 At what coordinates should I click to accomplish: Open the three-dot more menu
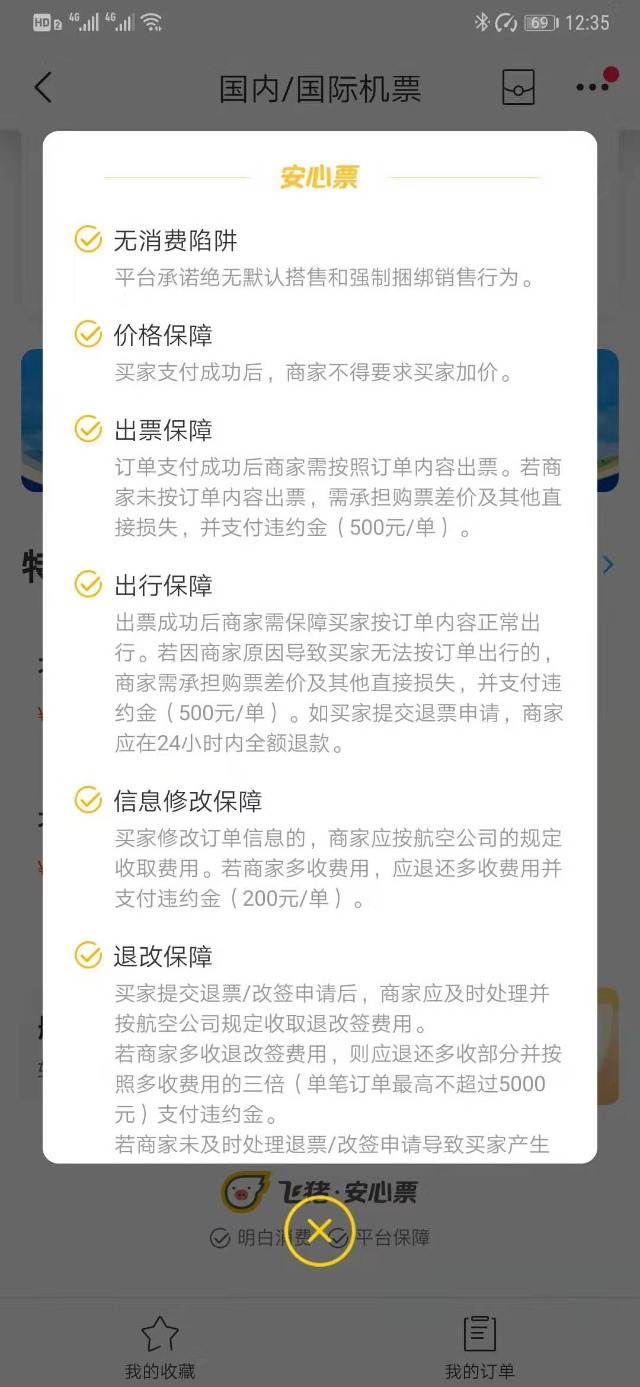coord(593,87)
